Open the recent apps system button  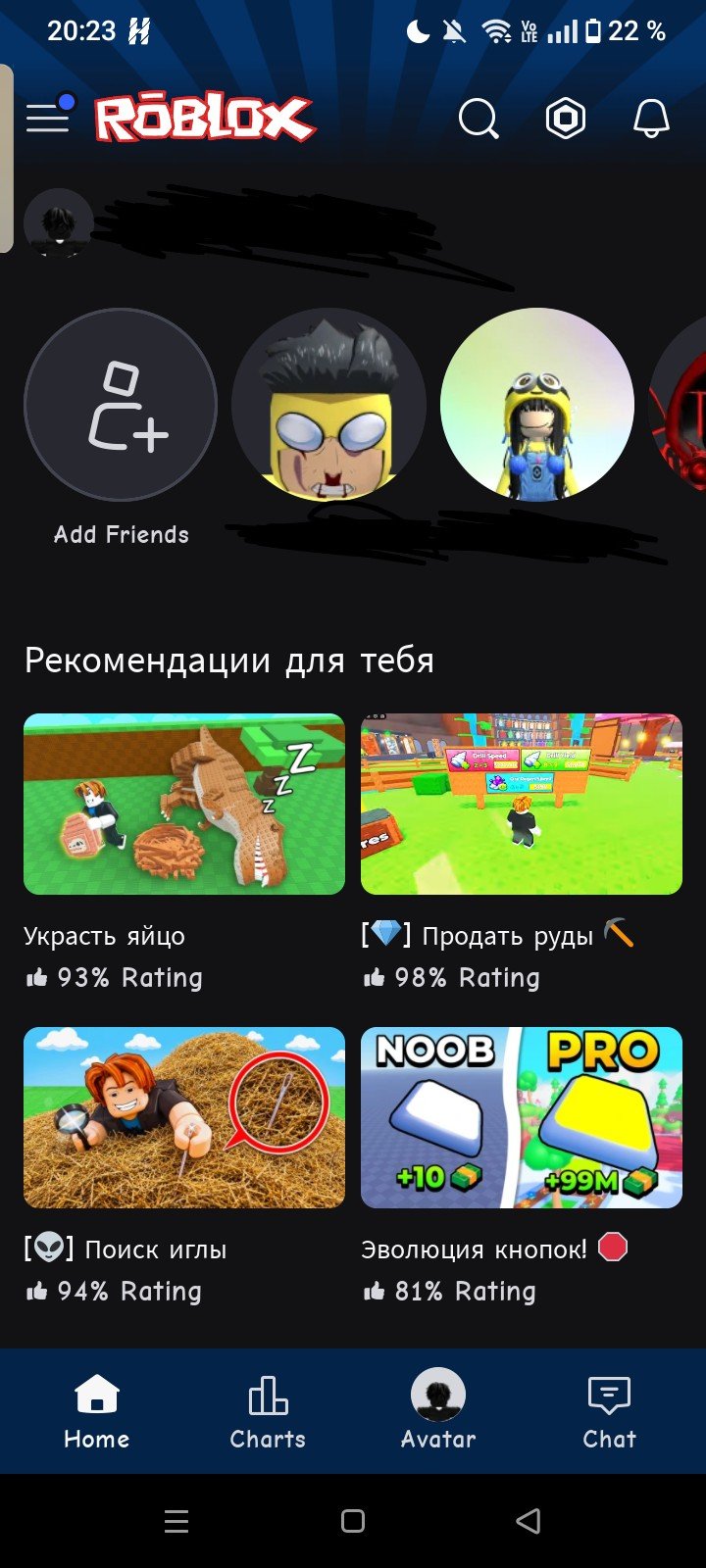[x=176, y=1521]
